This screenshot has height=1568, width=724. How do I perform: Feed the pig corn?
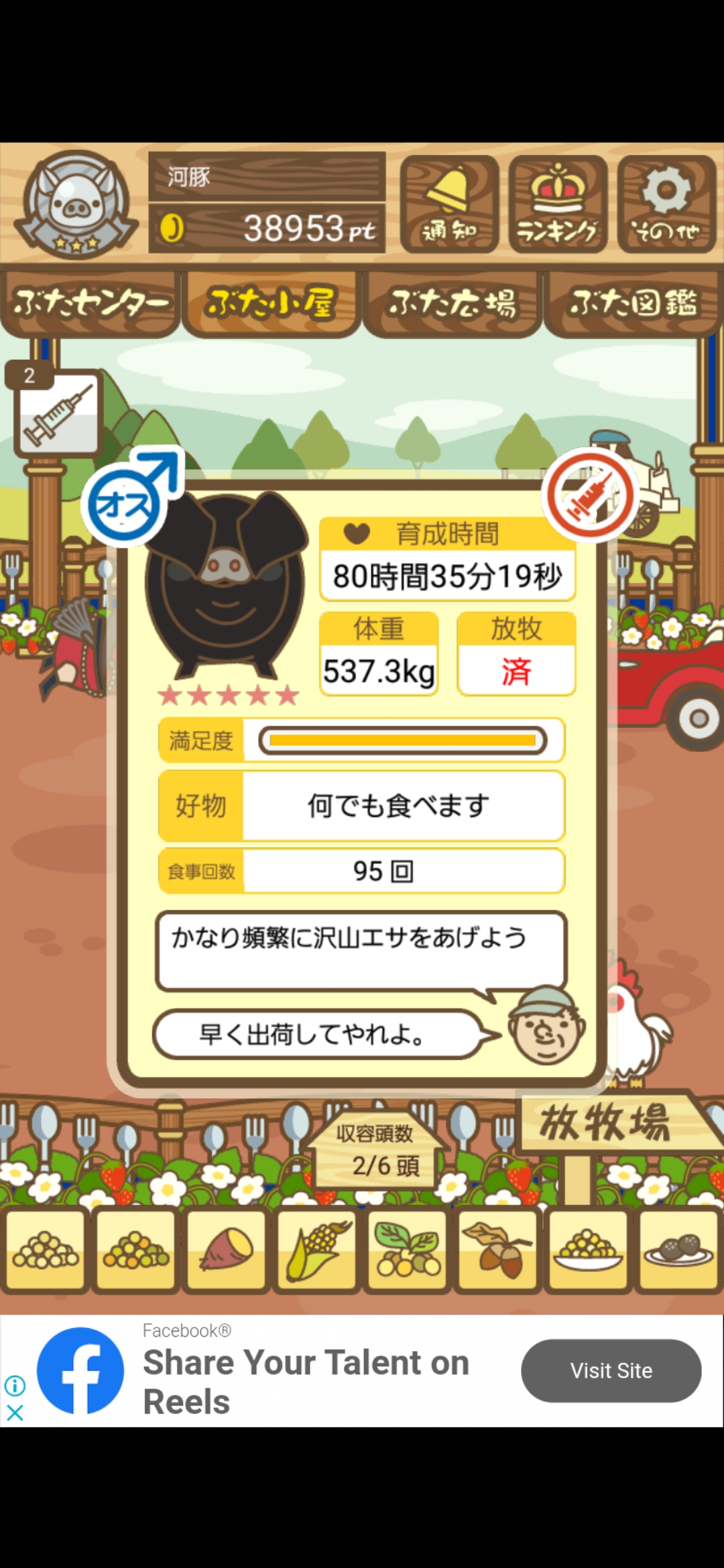[x=317, y=1250]
